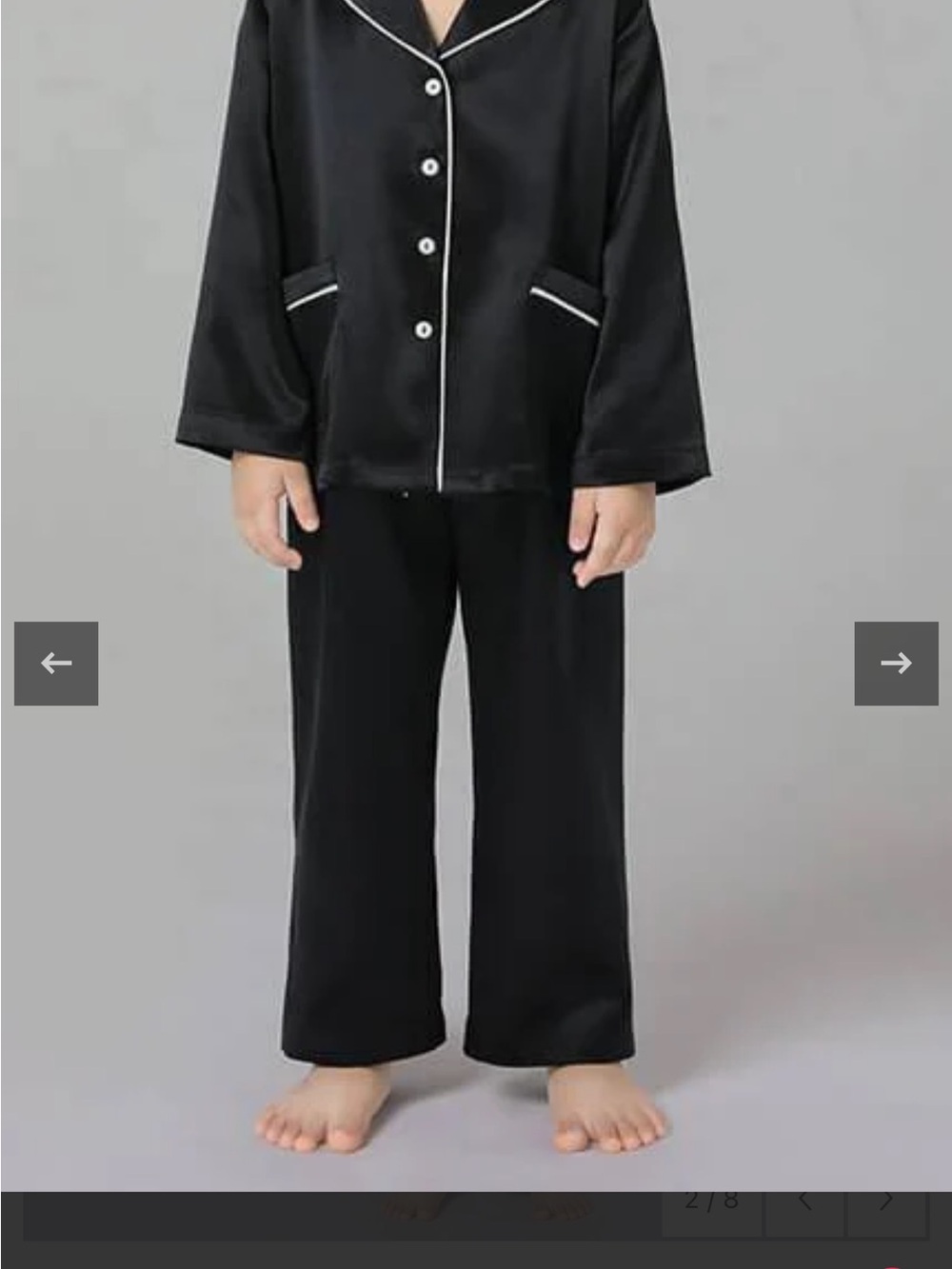Screen dimensions: 952x1269
Task: Click the grey square holding the left arrow
Action: [x=56, y=663]
